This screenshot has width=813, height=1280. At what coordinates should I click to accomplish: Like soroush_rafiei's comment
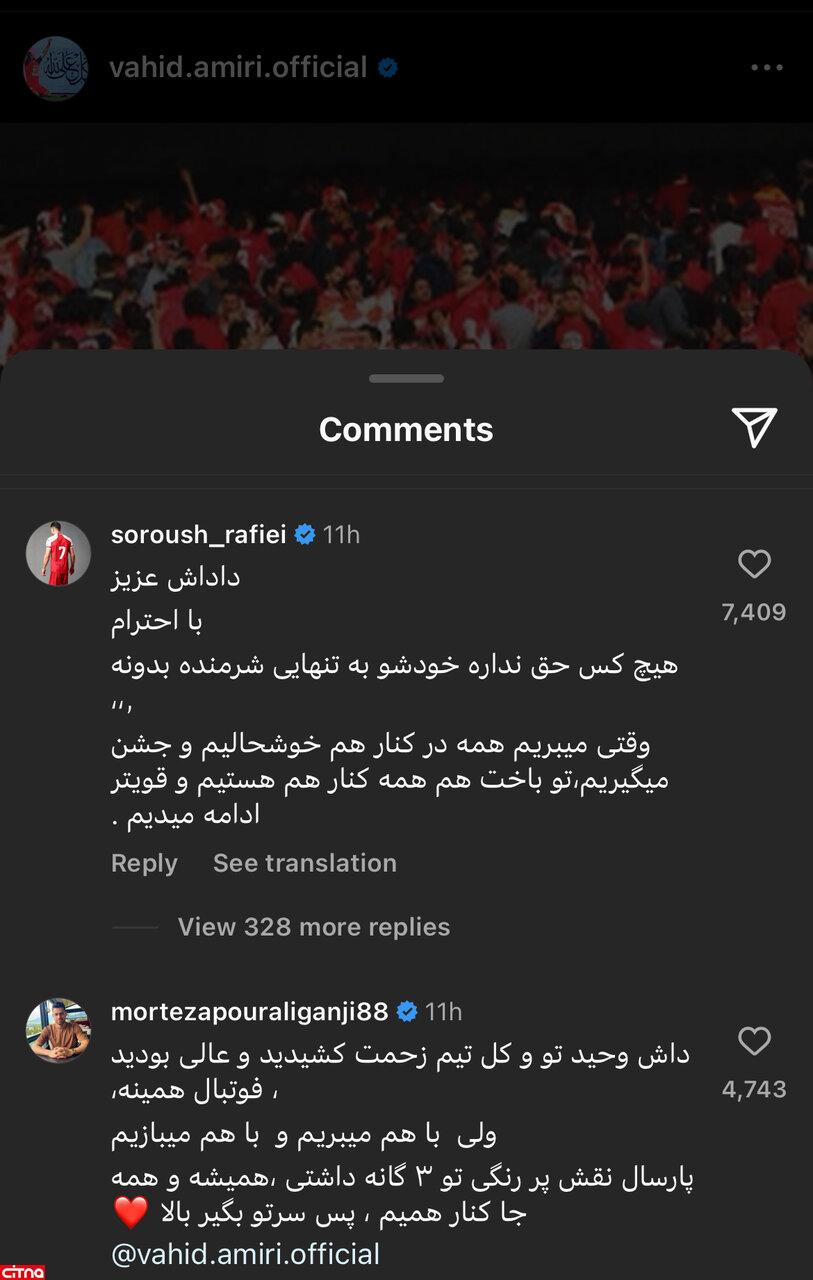(754, 565)
